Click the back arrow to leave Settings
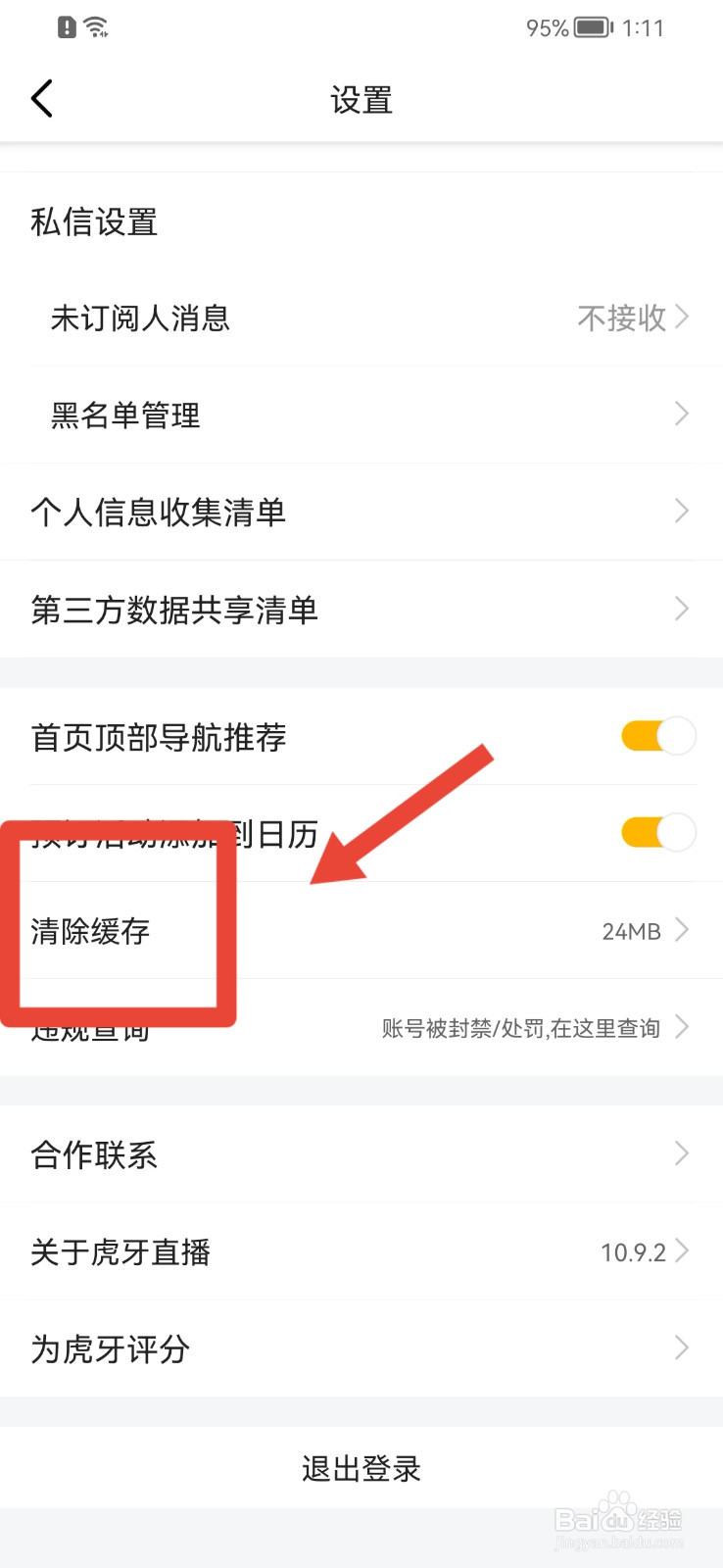Screen dimensions: 723x1568 [41, 98]
